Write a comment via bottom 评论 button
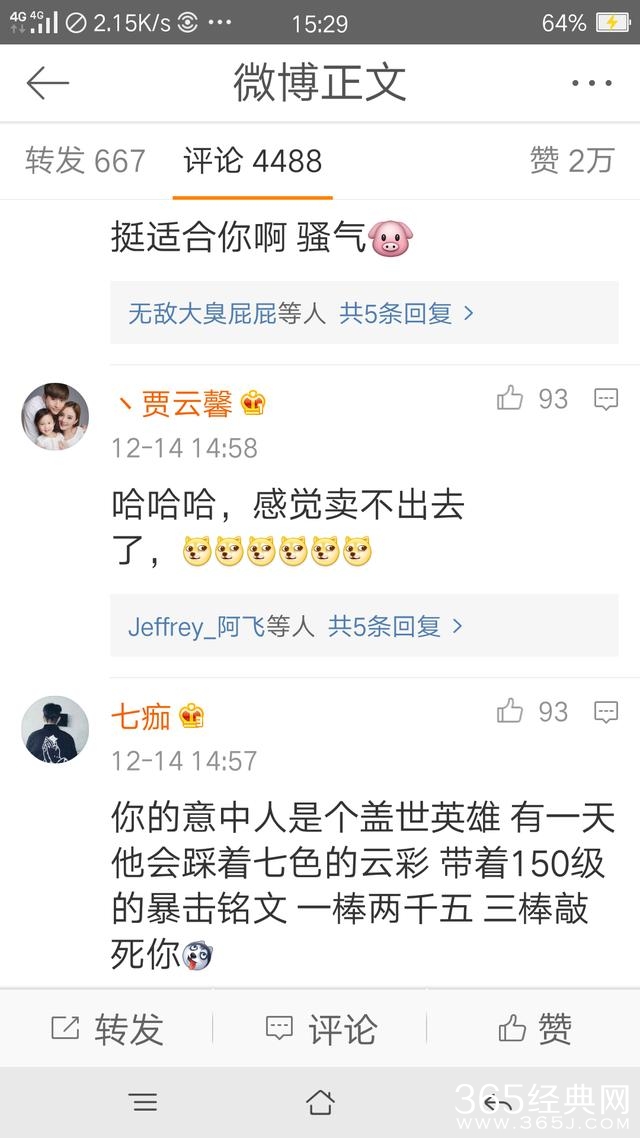This screenshot has width=640, height=1138. click(x=320, y=1028)
